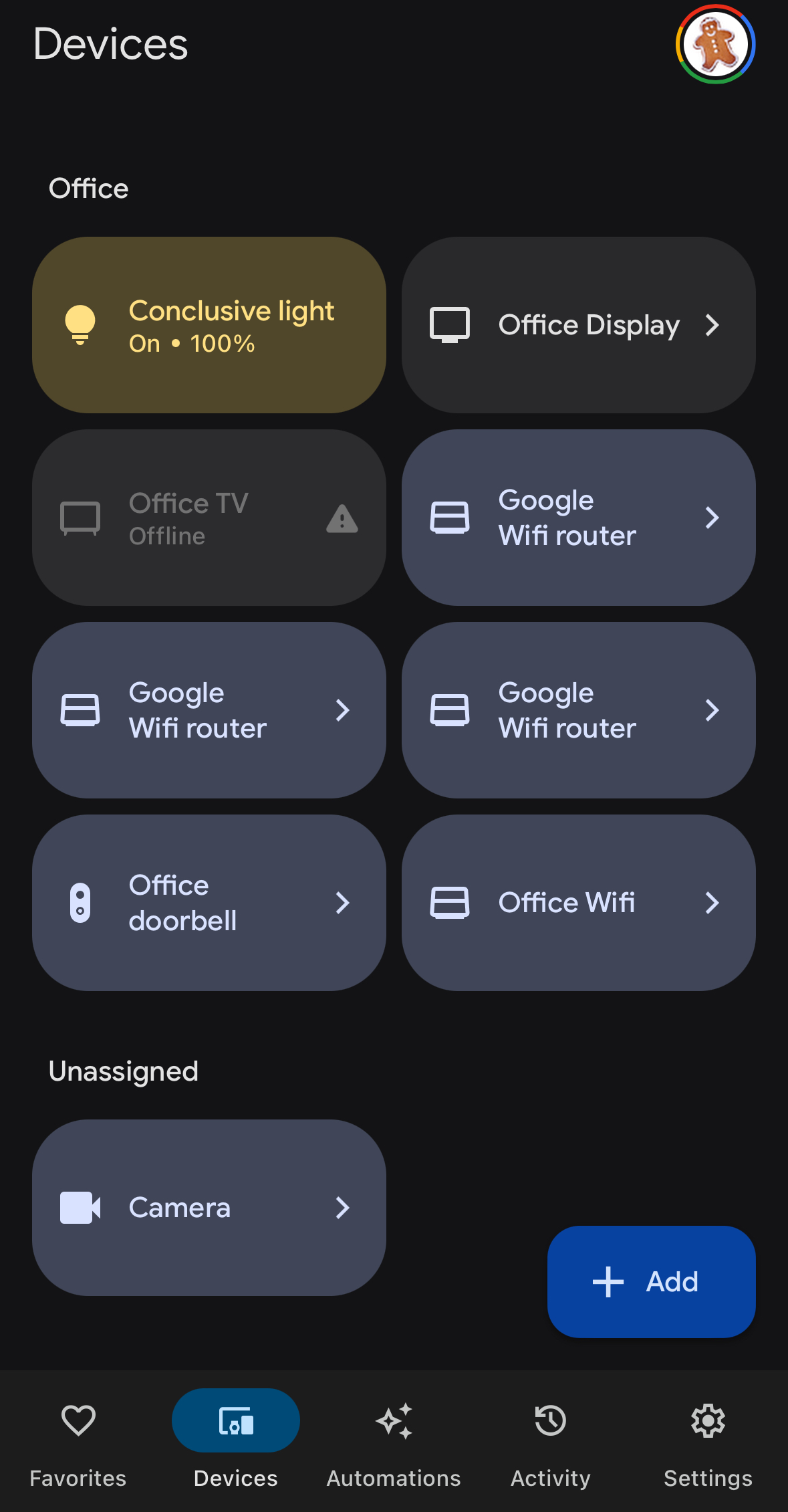This screenshot has height=1512, width=788.
Task: Open the Office Wifi tile
Action: pyautogui.click(x=579, y=903)
